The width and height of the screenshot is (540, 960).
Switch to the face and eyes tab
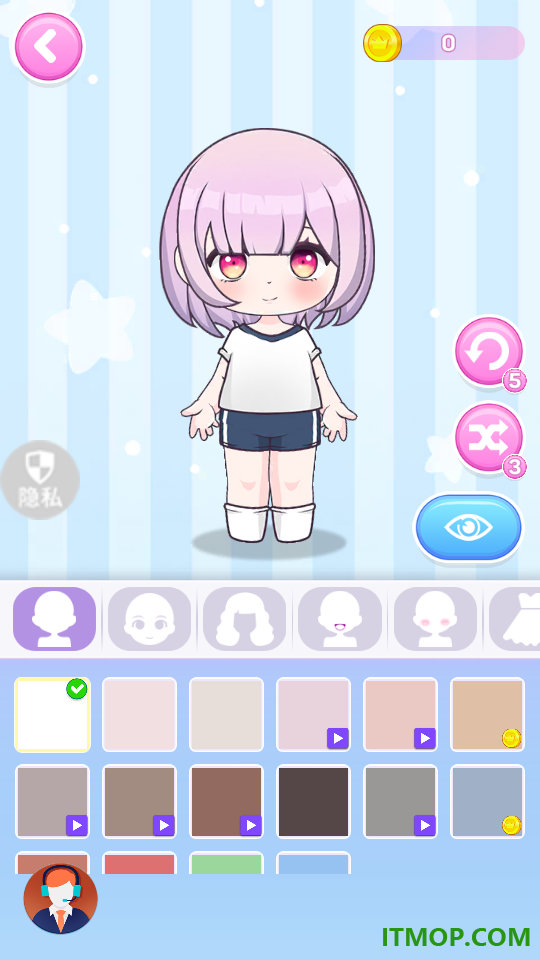[149, 618]
